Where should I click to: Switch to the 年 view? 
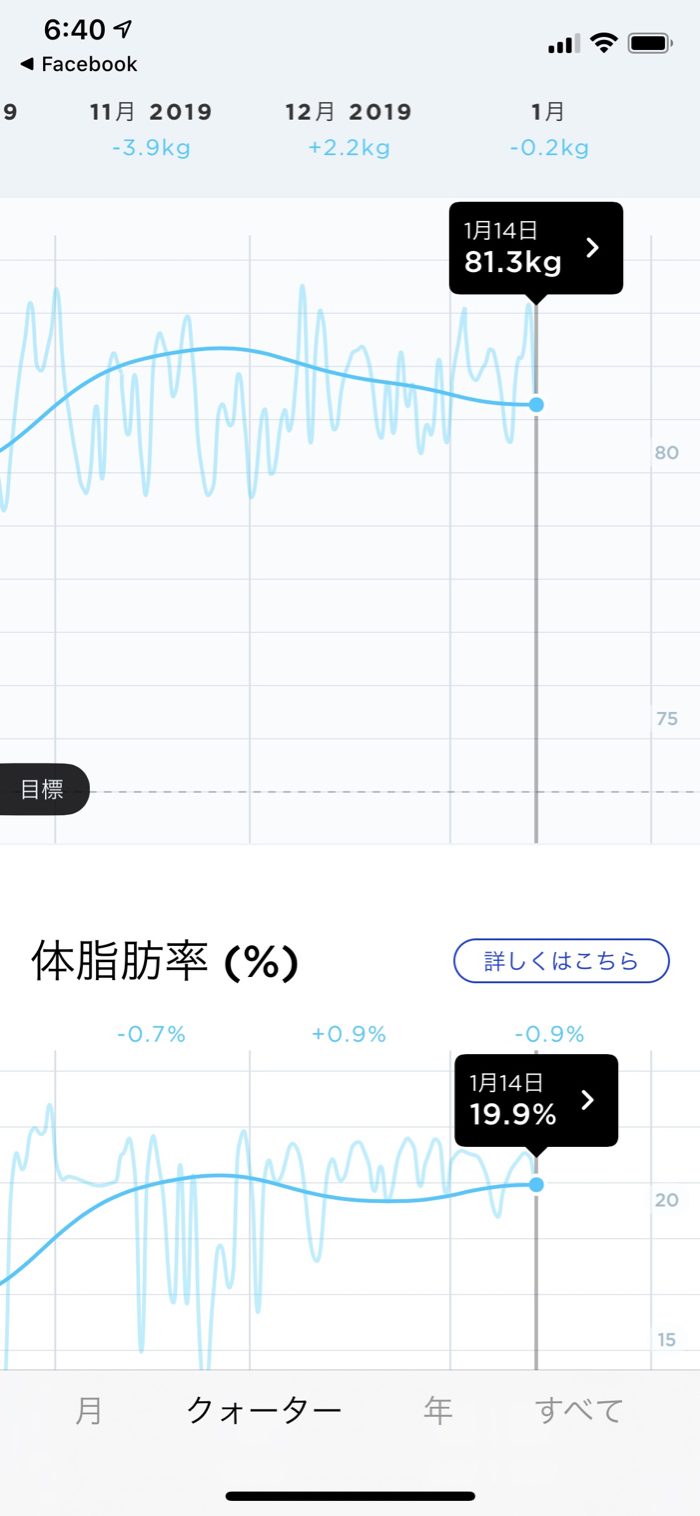point(438,1410)
